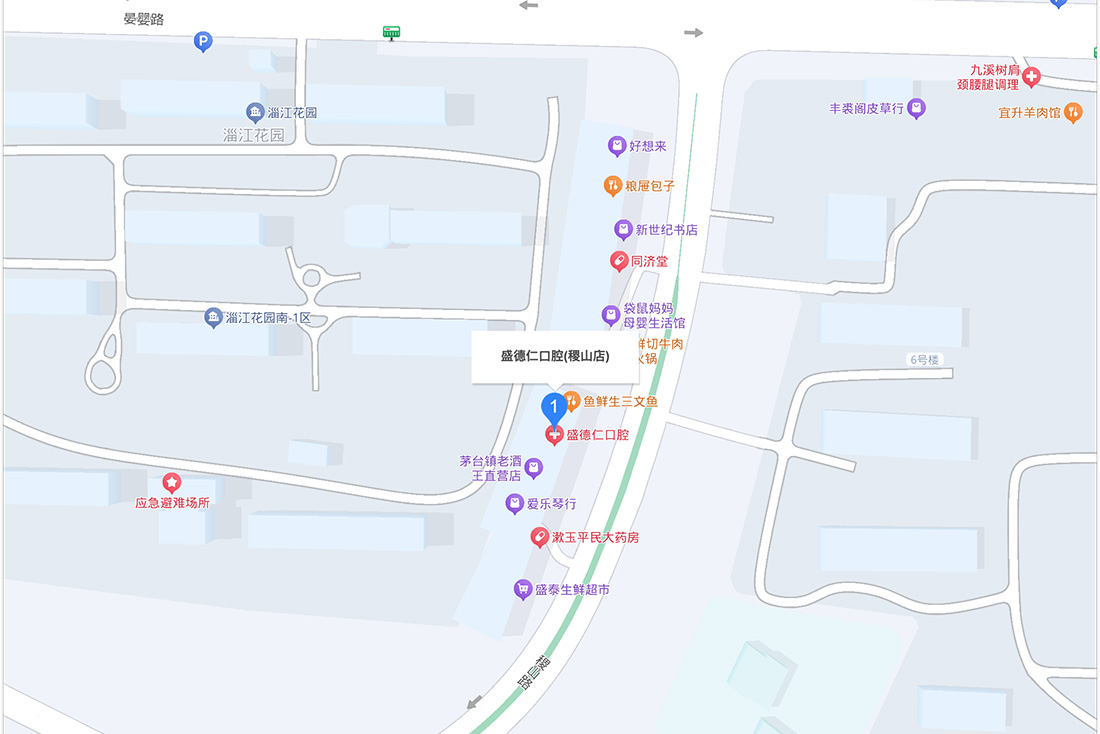The height and width of the screenshot is (734, 1100).
Task: Select the parking P marker
Action: [x=203, y=42]
